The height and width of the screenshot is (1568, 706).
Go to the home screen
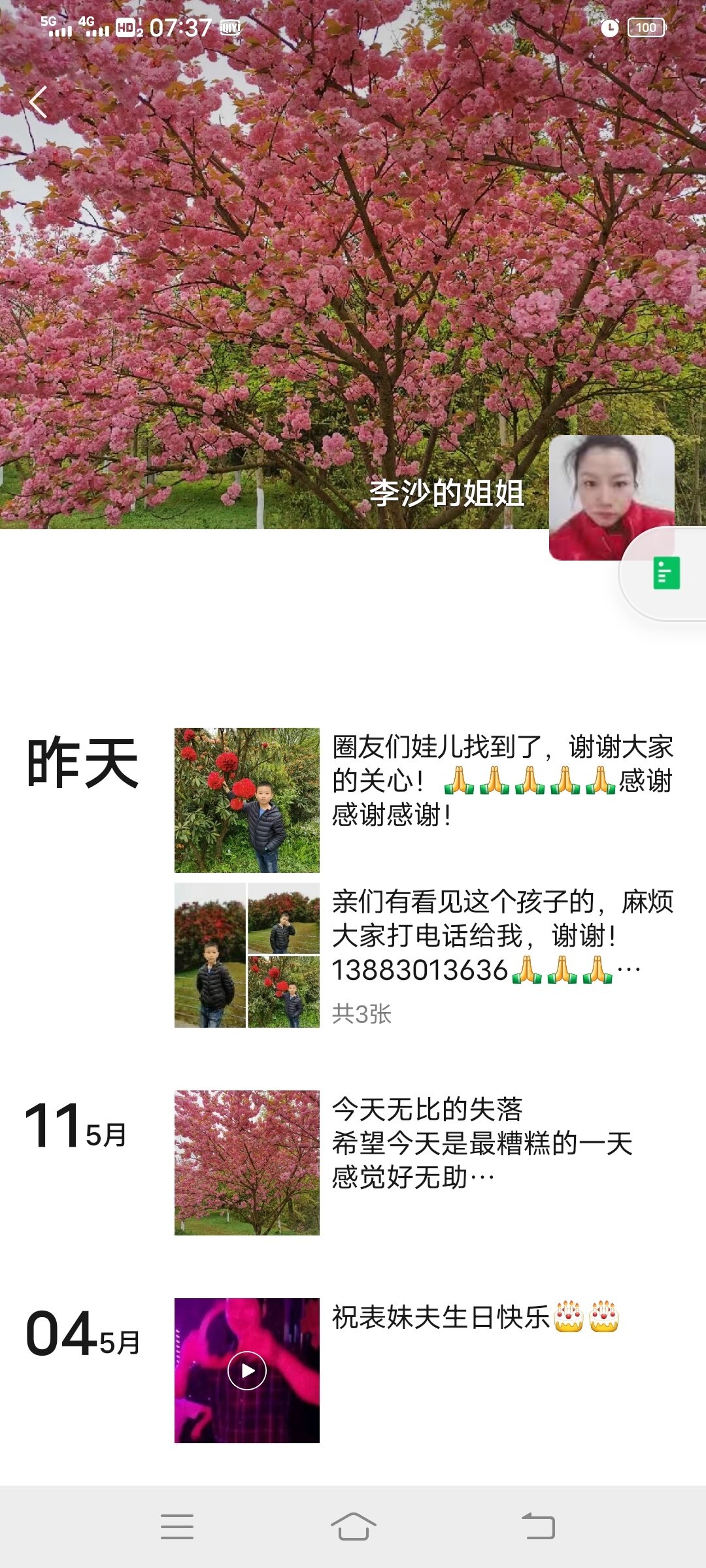353,1526
